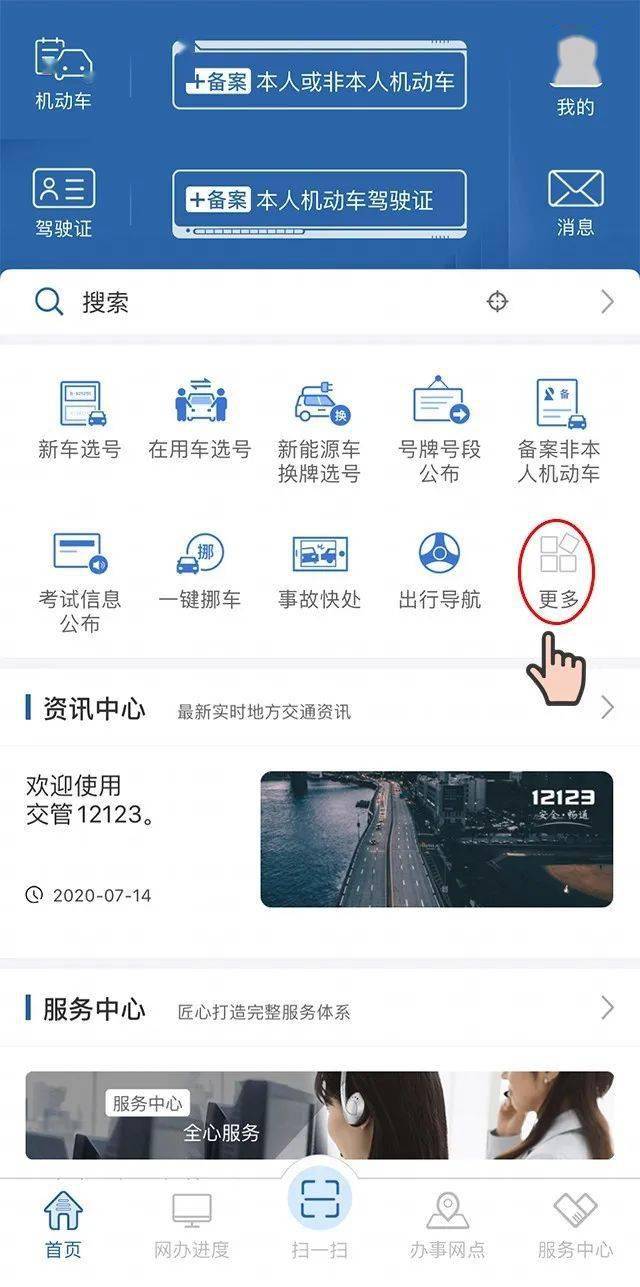This screenshot has height=1287, width=640.
Task: Open 事故快处 service
Action: 320,570
